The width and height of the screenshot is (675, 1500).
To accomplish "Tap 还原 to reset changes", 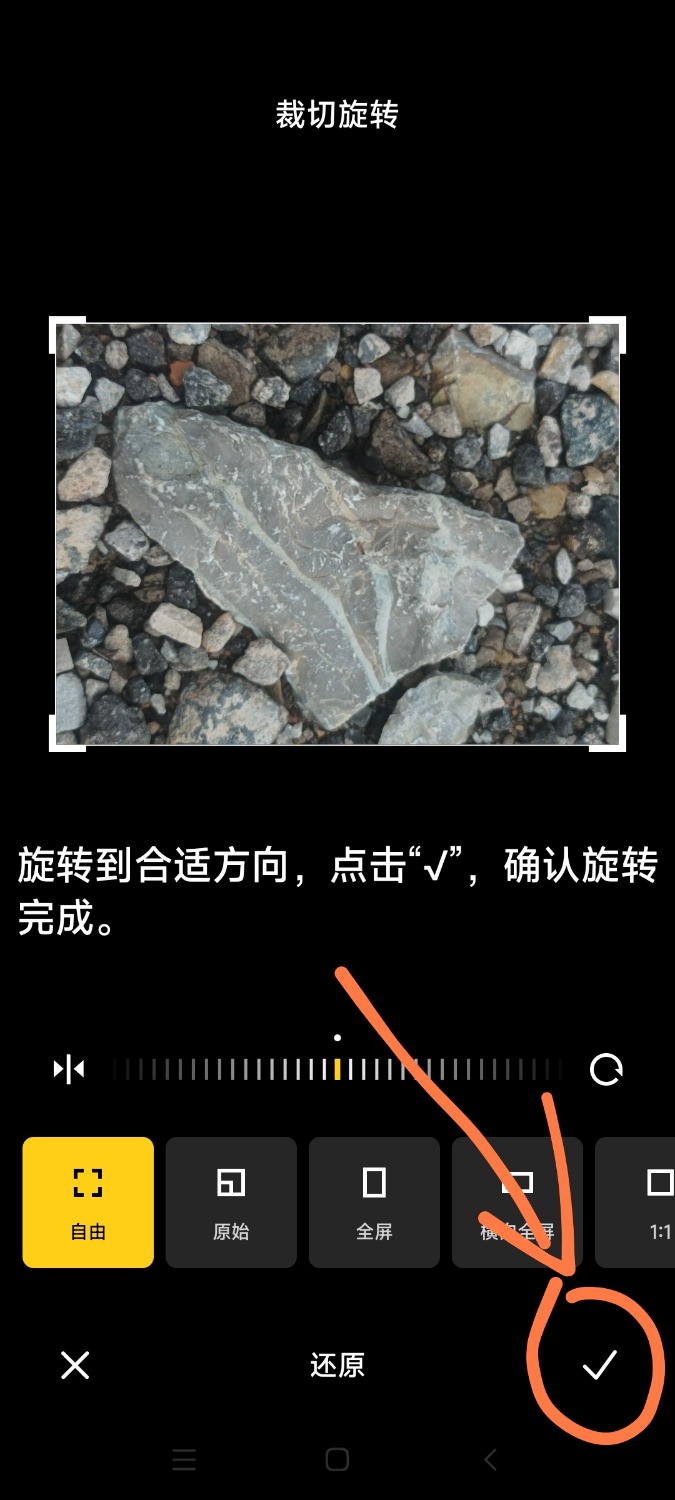I will 337,1365.
